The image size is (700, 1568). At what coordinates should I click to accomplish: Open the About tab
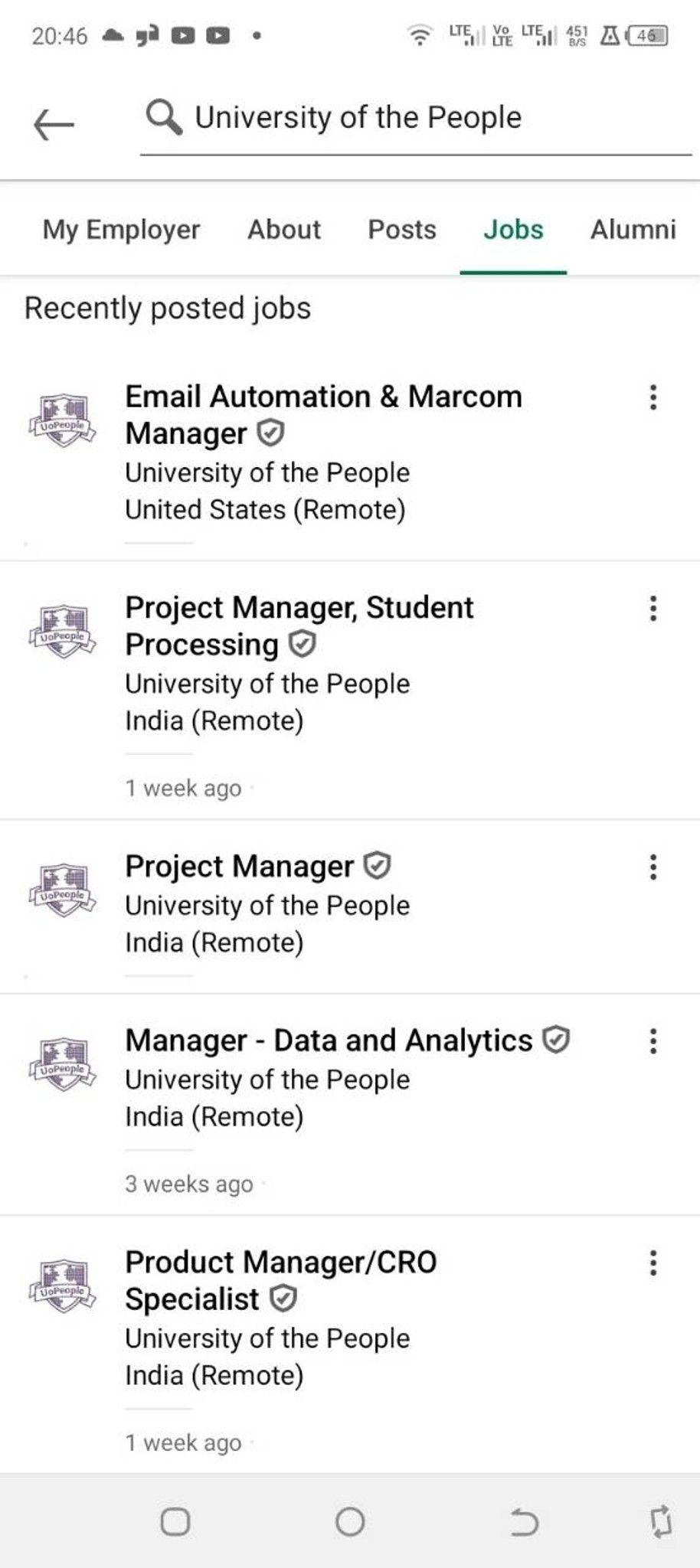tap(283, 229)
